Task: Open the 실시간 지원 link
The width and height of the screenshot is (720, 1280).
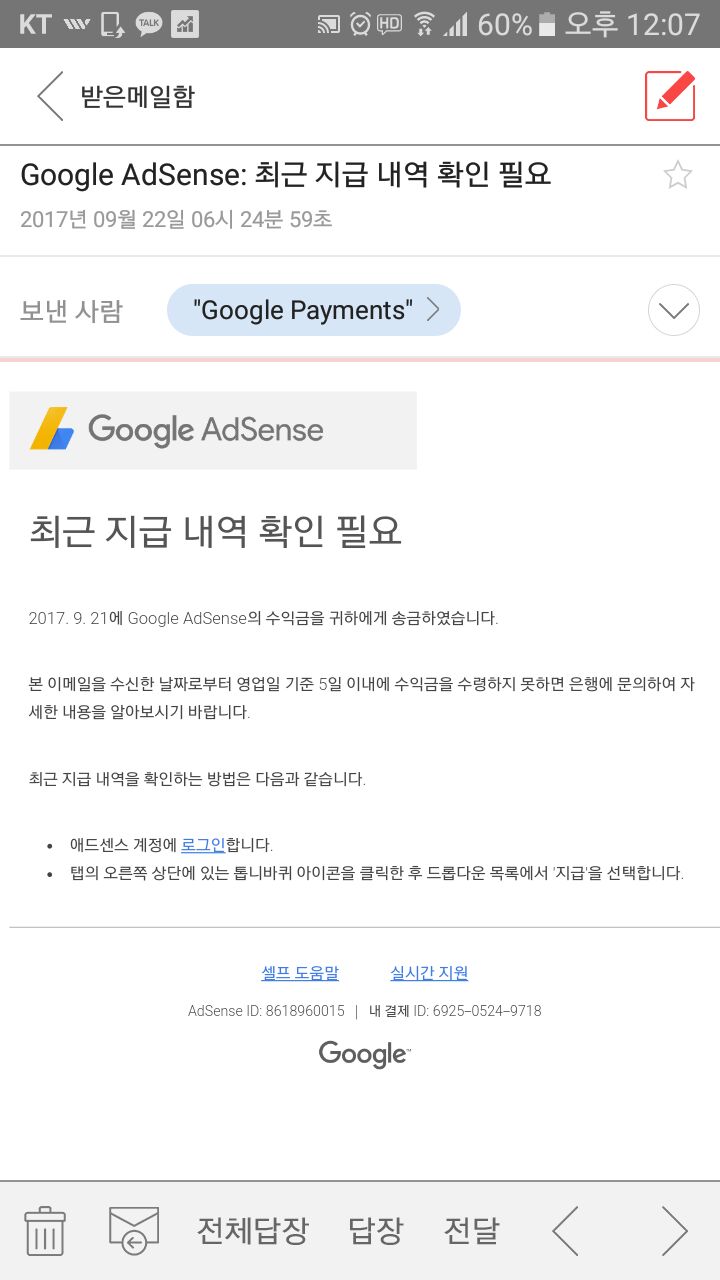Action: 429,972
